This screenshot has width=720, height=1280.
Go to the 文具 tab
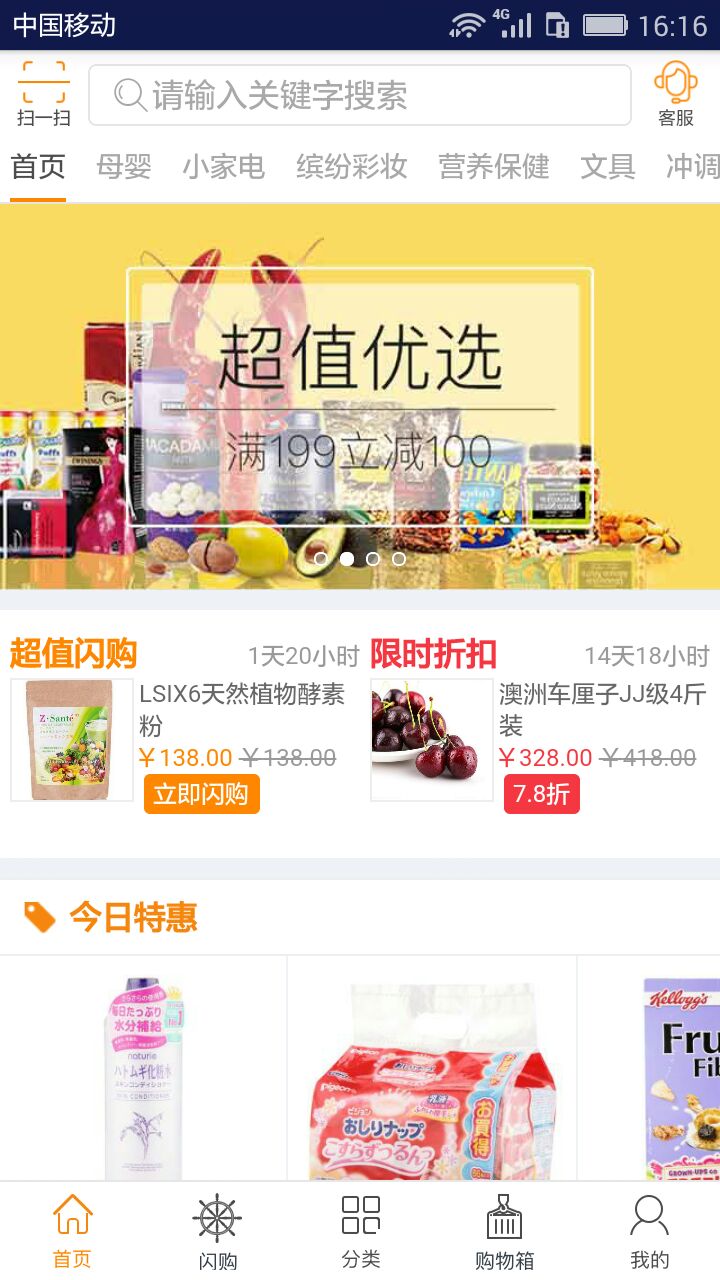tap(608, 167)
